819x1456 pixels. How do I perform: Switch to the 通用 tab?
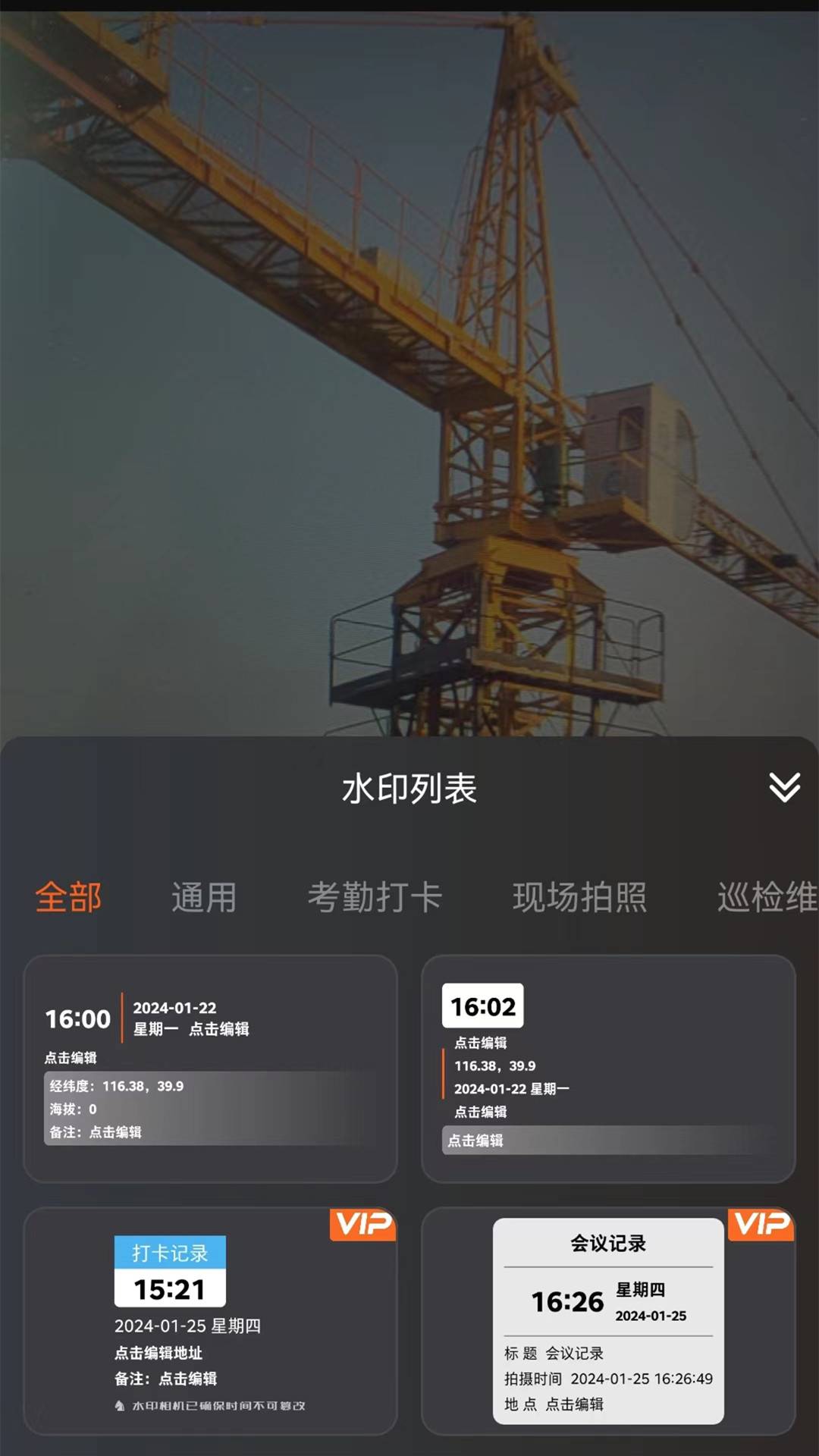[205, 897]
